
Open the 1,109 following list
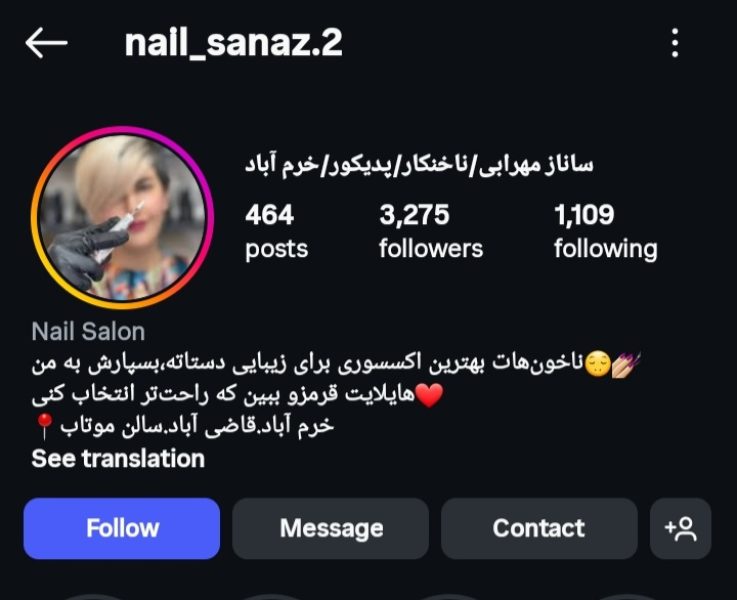[x=605, y=231]
